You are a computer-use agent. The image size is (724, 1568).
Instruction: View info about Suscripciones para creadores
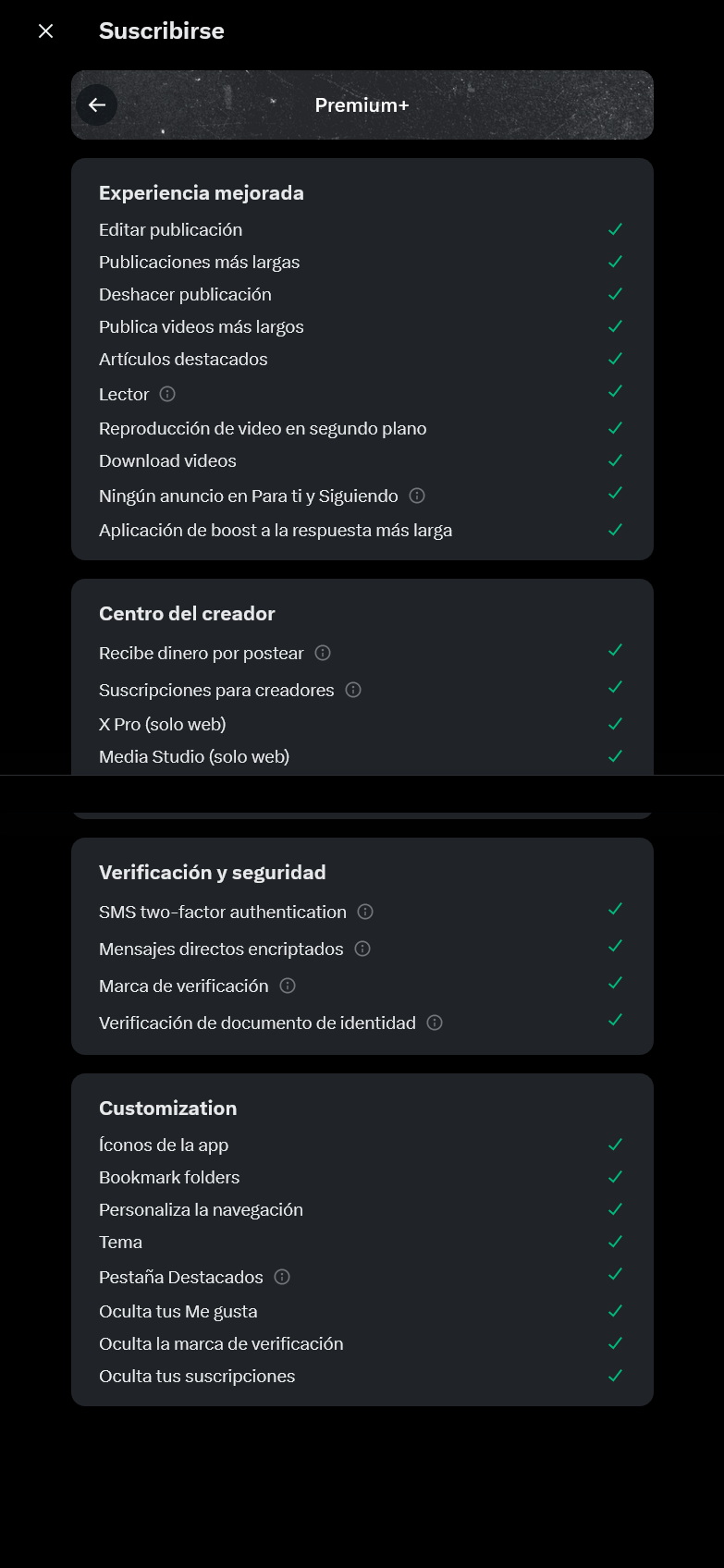pos(353,690)
